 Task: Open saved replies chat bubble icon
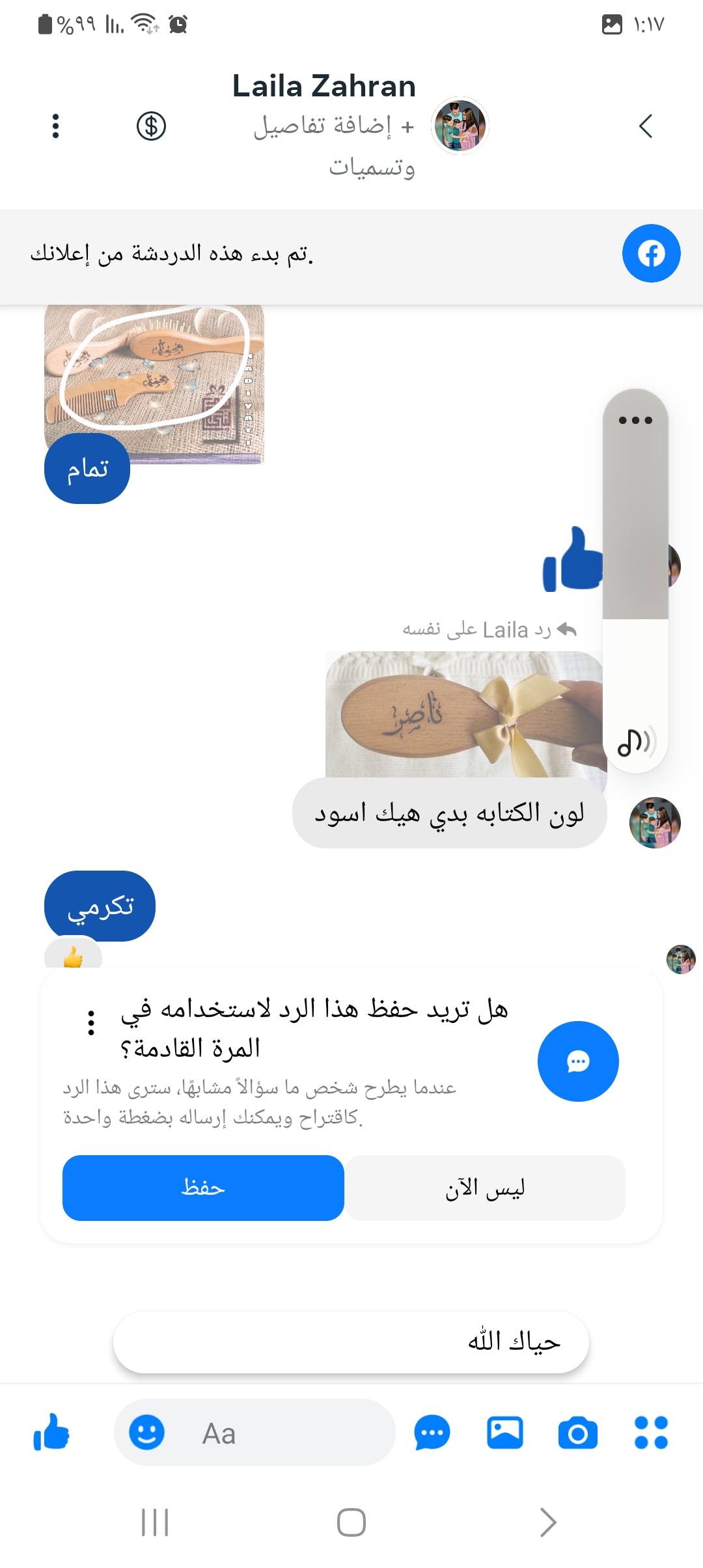coord(432,1433)
